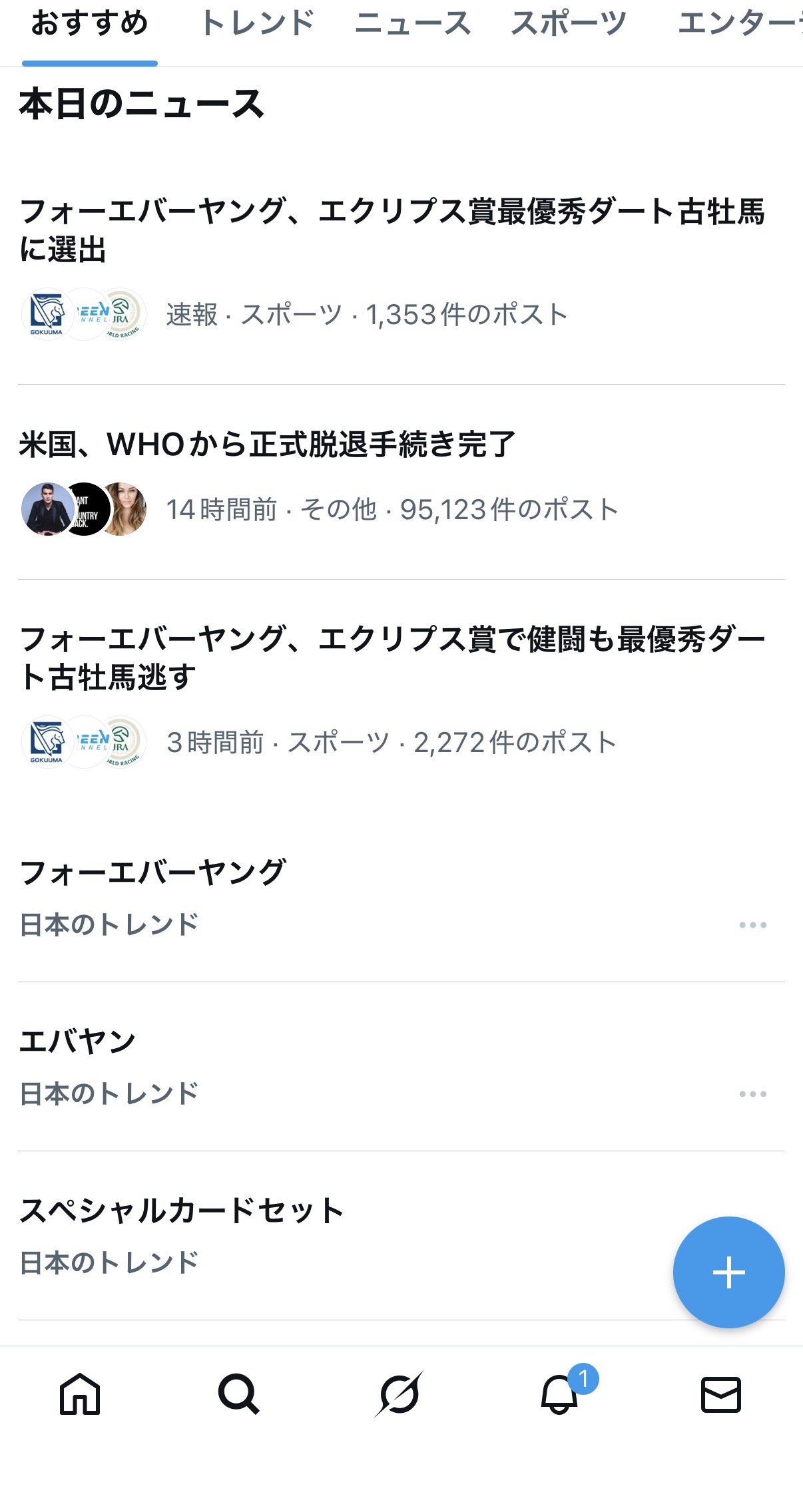Open the Search tab in bottom bar
Screen dimensions: 803x1512
click(238, 1394)
